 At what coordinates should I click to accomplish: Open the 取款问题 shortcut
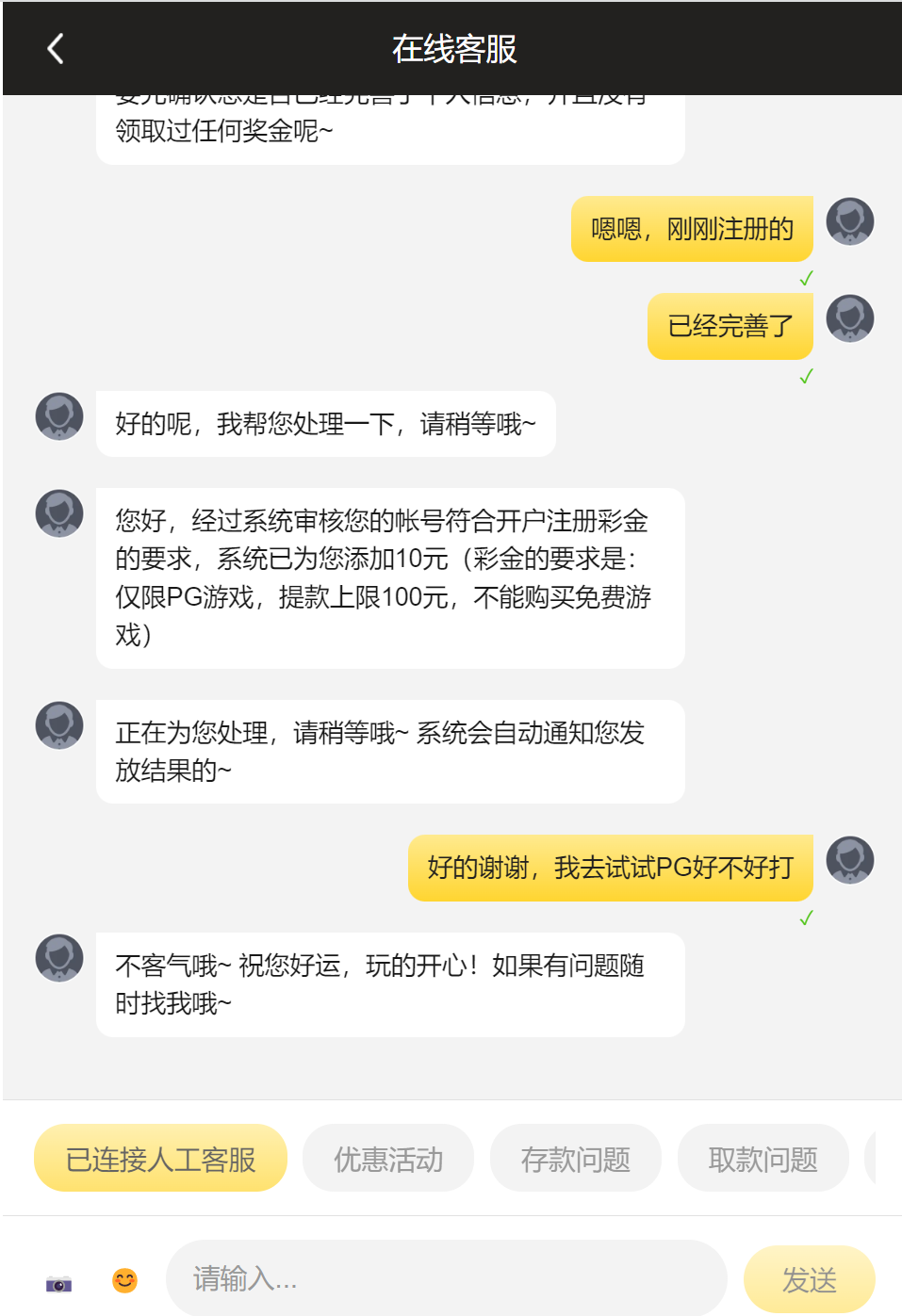point(763,1159)
